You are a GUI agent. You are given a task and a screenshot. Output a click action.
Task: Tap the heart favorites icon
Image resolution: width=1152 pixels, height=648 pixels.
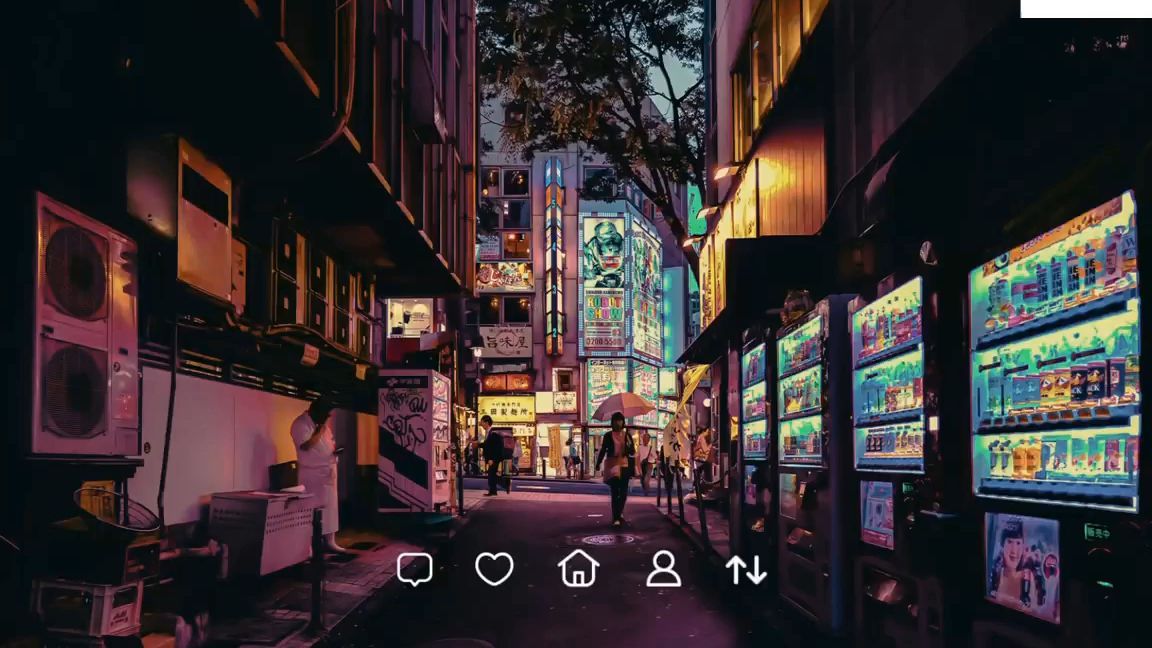[494, 569]
